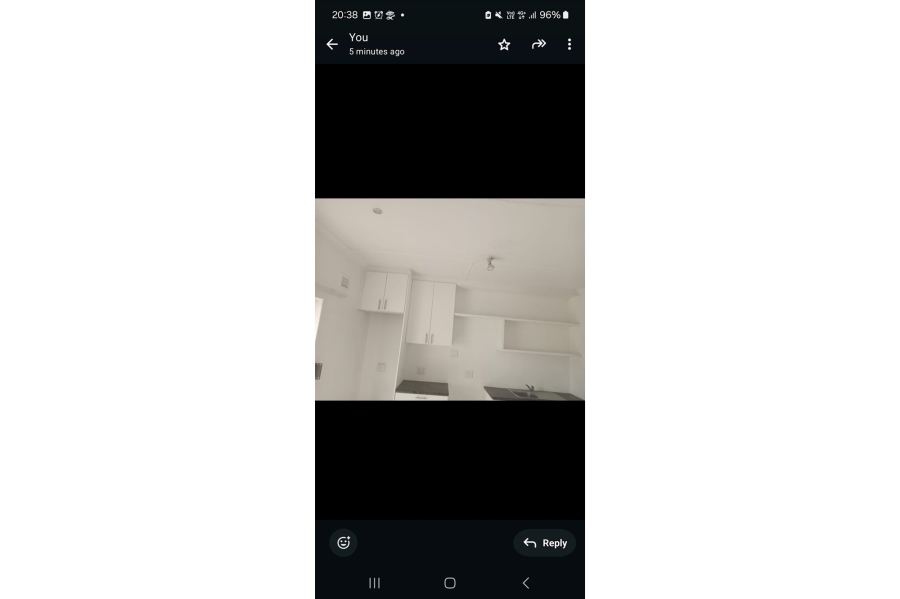
Task: Add an emoji reaction
Action: pos(343,543)
